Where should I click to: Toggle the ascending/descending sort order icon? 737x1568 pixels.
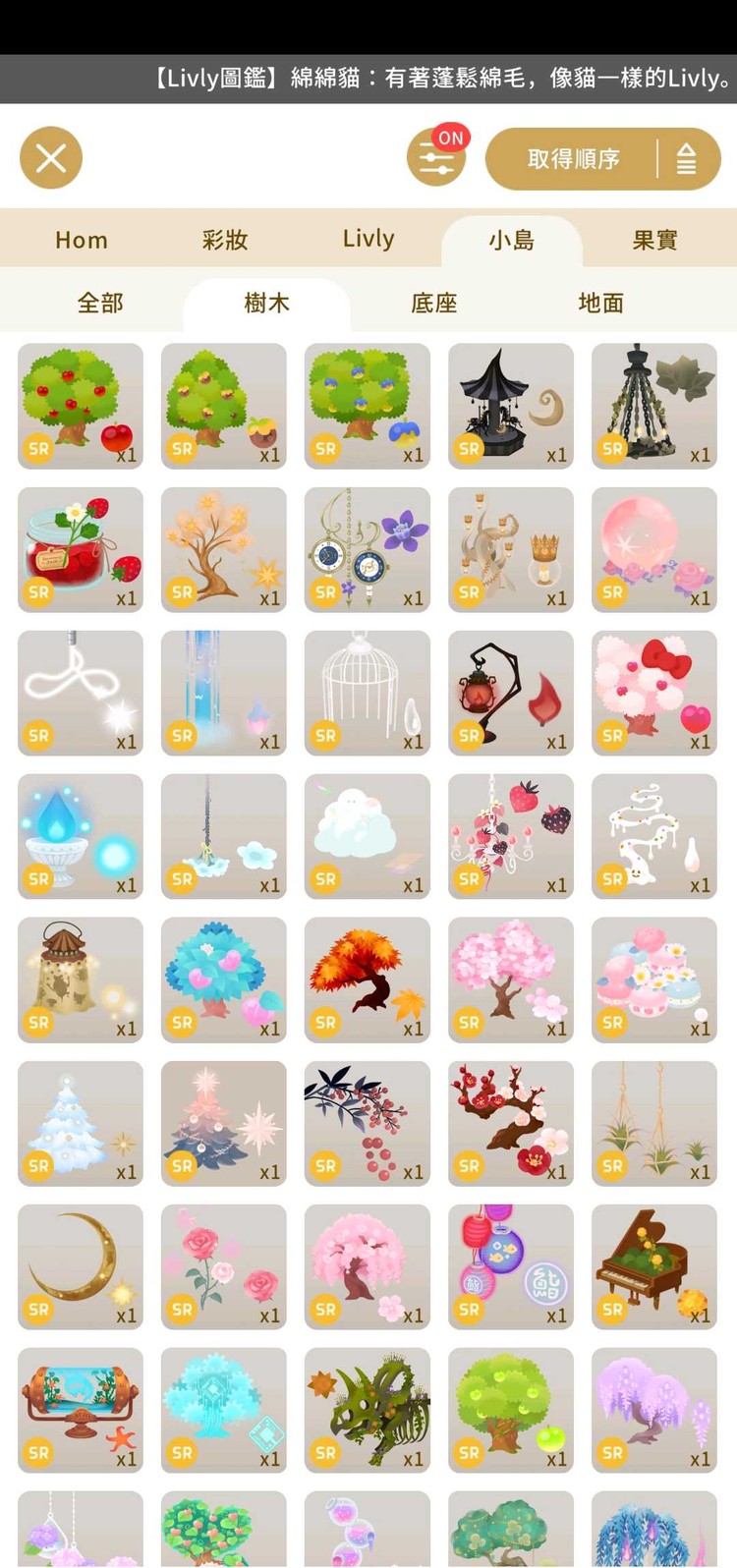pos(686,159)
